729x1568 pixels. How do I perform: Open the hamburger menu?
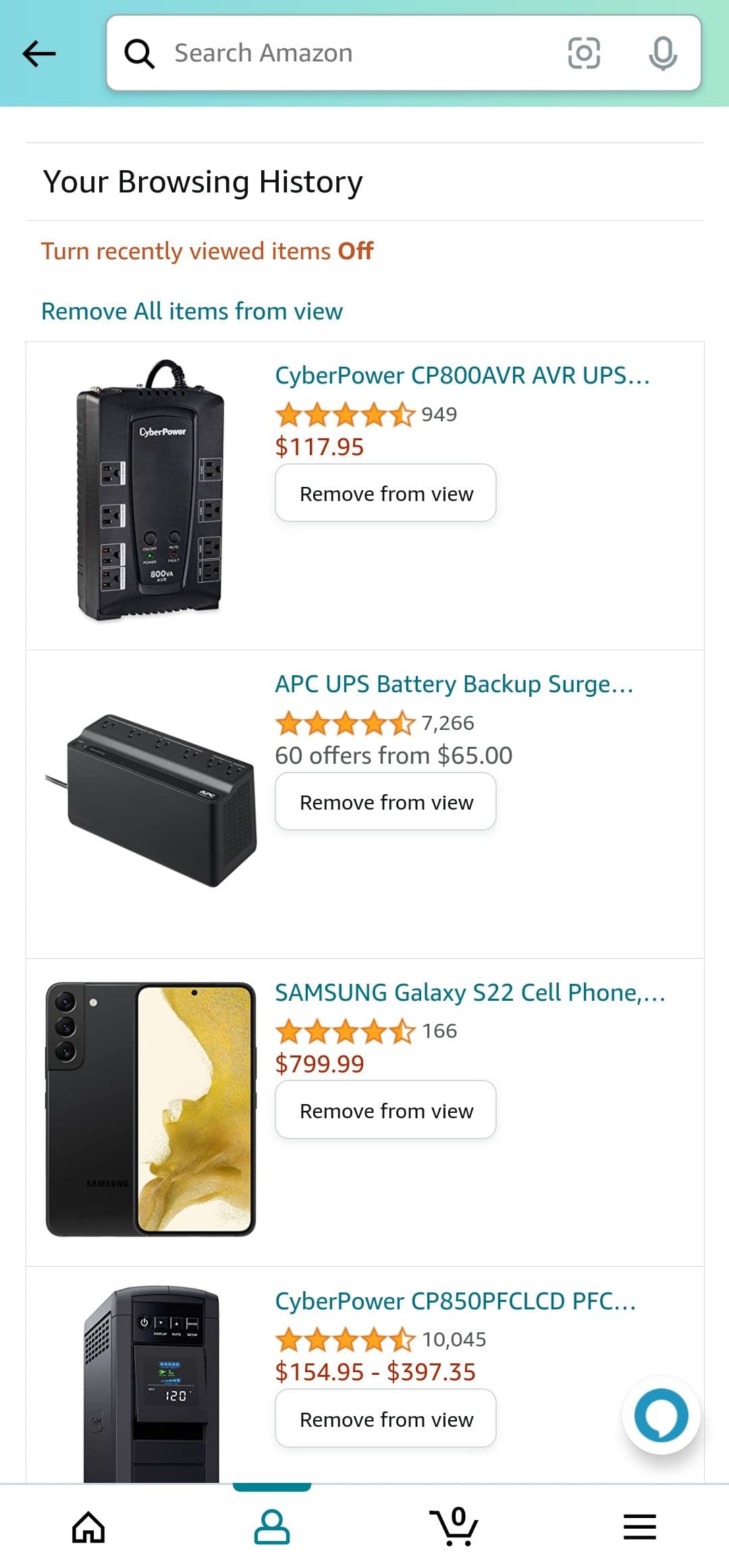(640, 1526)
